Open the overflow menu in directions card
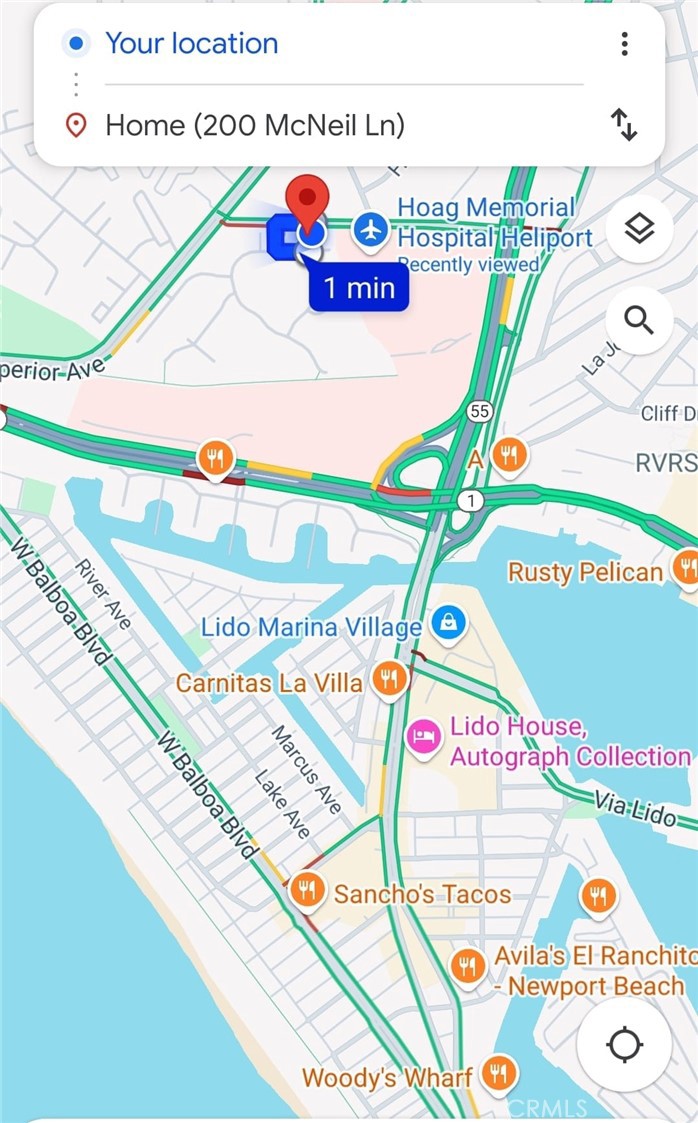698x1123 pixels. (624, 44)
